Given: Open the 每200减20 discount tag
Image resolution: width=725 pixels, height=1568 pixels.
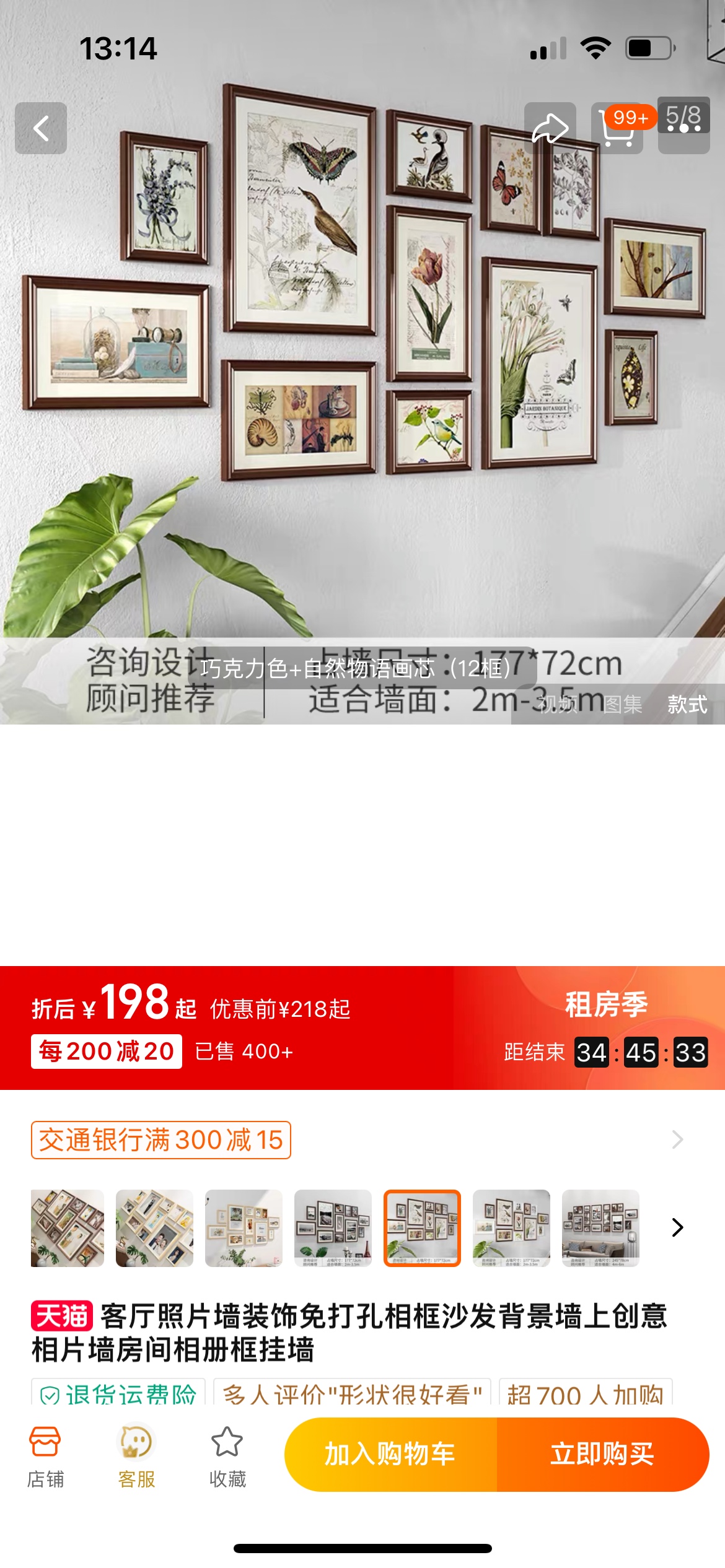Looking at the screenshot, I should [x=107, y=1052].
